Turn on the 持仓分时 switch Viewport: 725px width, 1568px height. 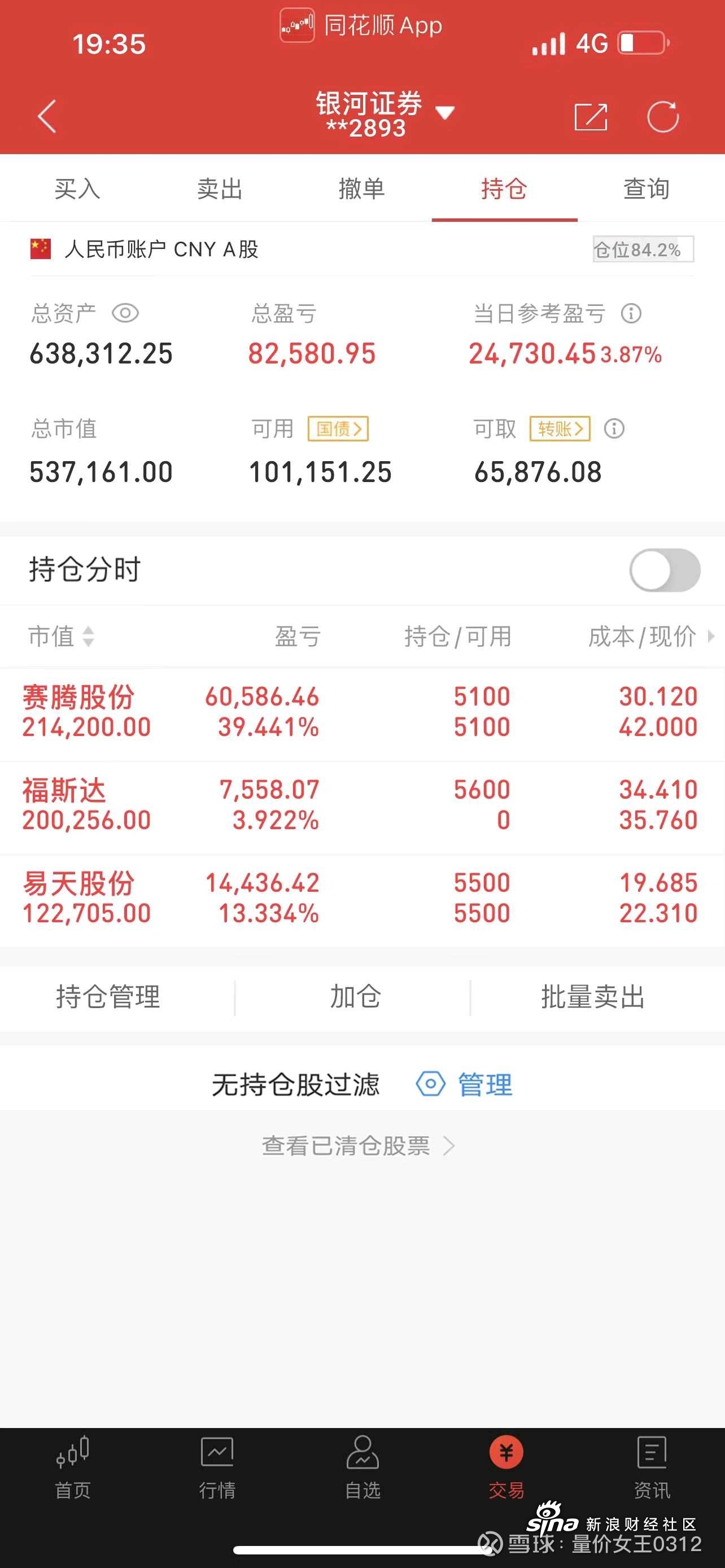pyautogui.click(x=665, y=570)
